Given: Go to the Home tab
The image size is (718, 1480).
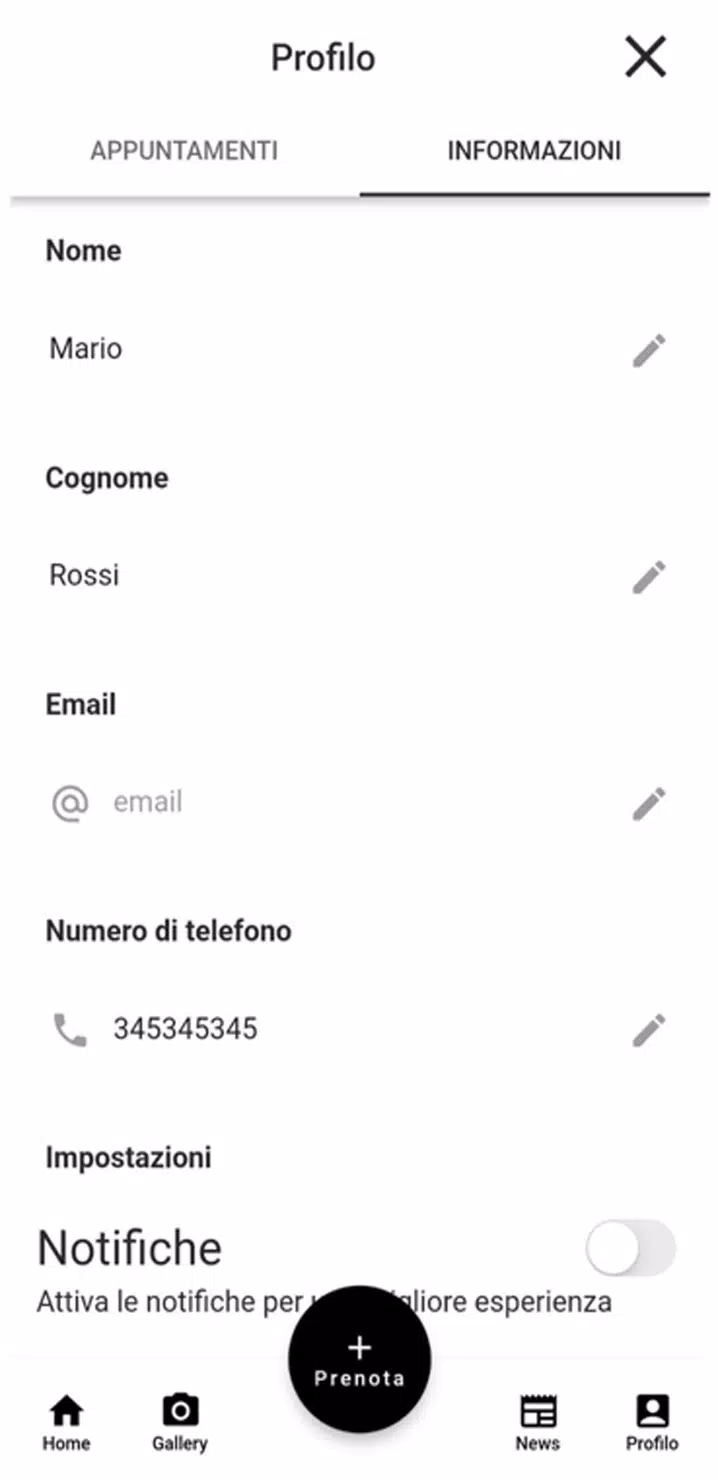Looking at the screenshot, I should (66, 1422).
